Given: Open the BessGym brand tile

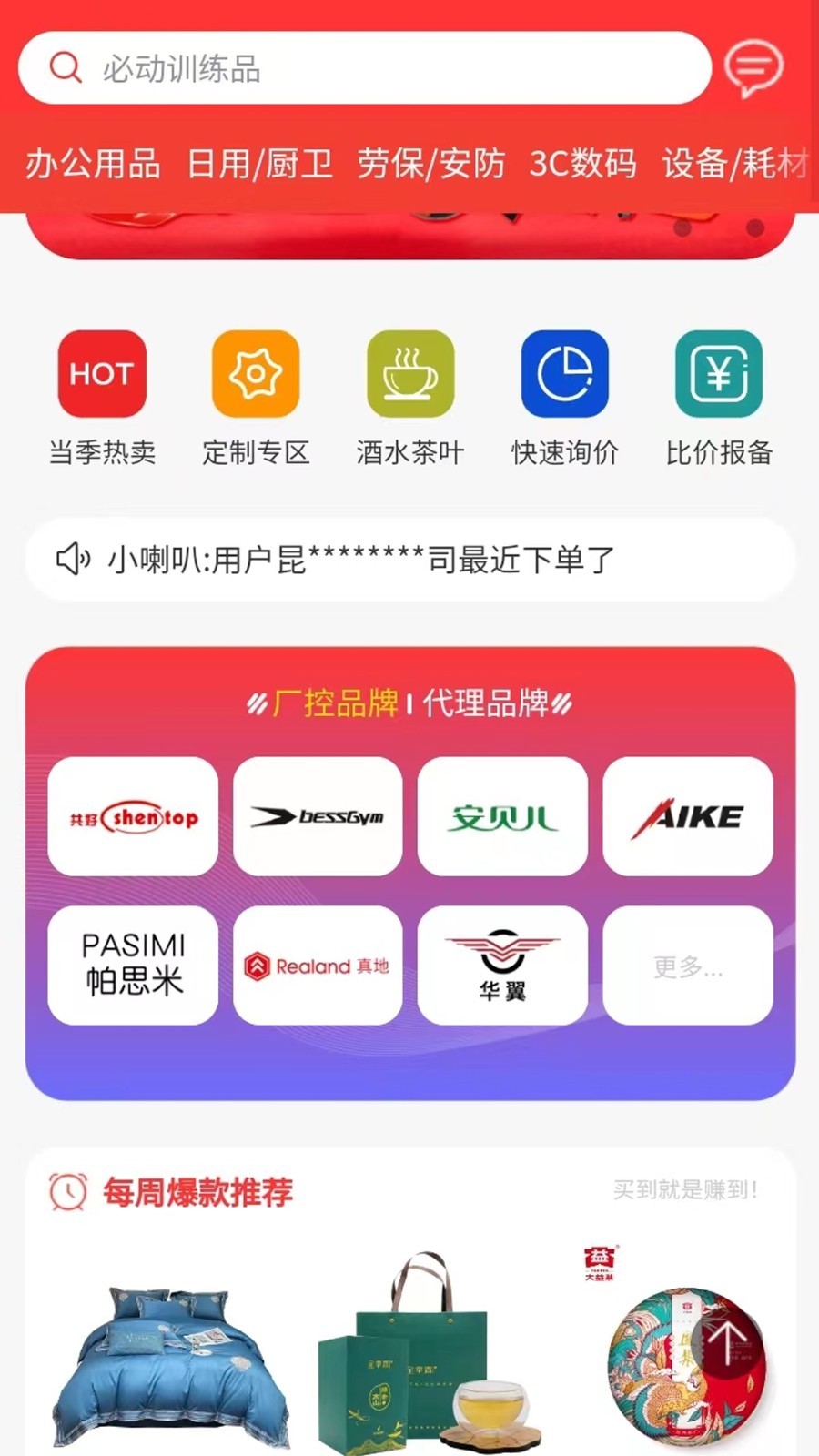Looking at the screenshot, I should click(x=318, y=816).
